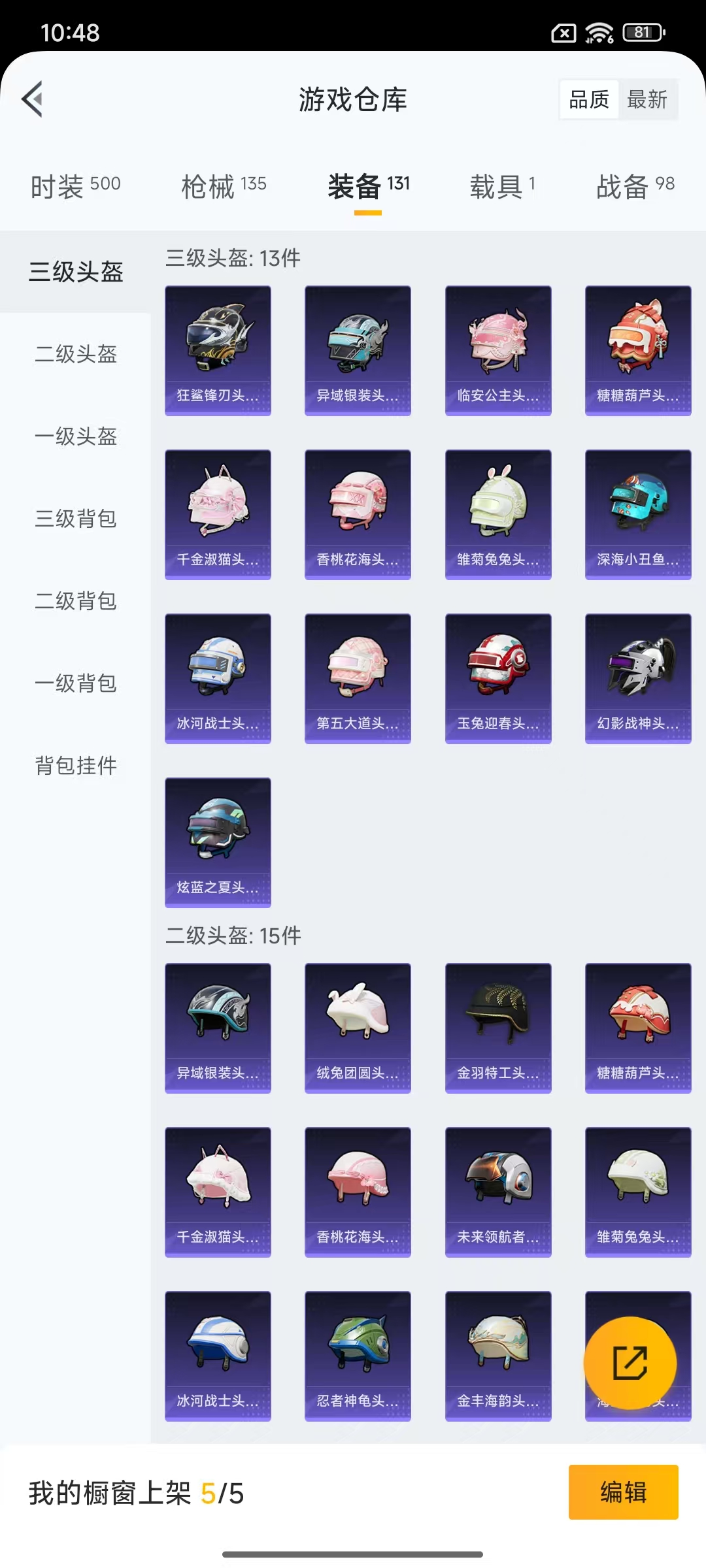Open the 炫蓝之夏 helmet item
This screenshot has height=1568, width=706.
218,842
